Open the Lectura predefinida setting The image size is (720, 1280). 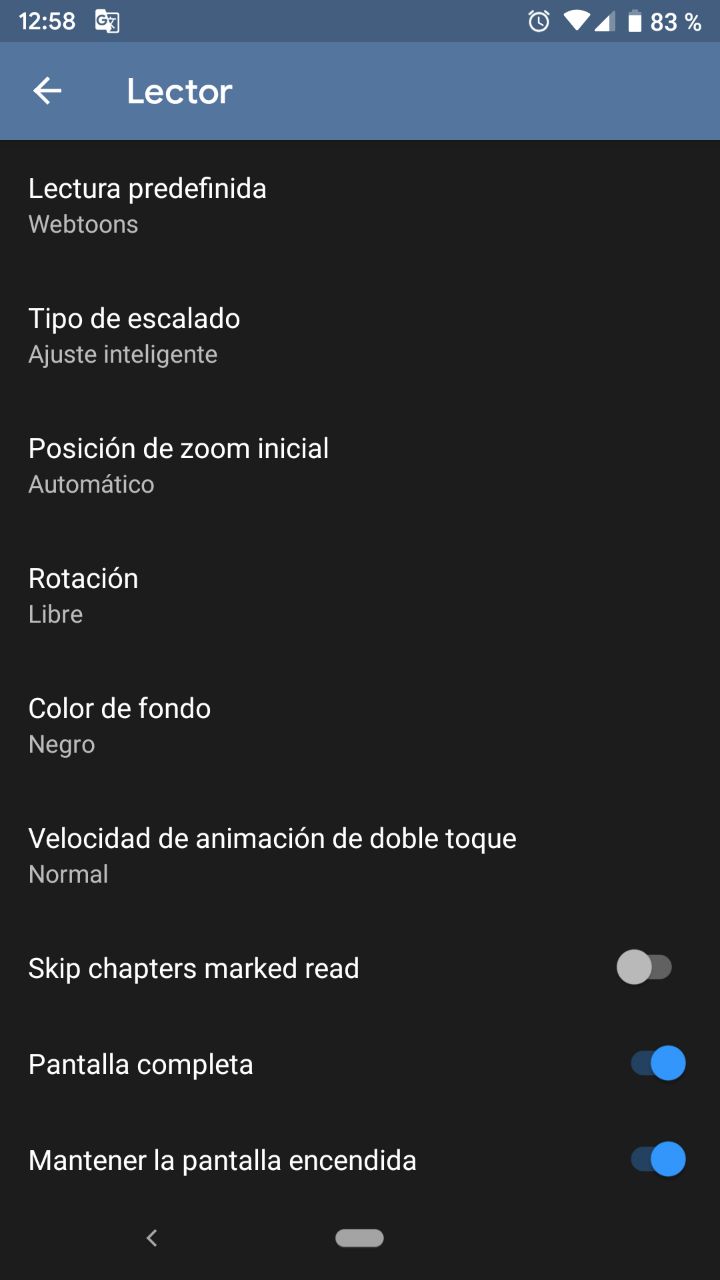(x=148, y=205)
